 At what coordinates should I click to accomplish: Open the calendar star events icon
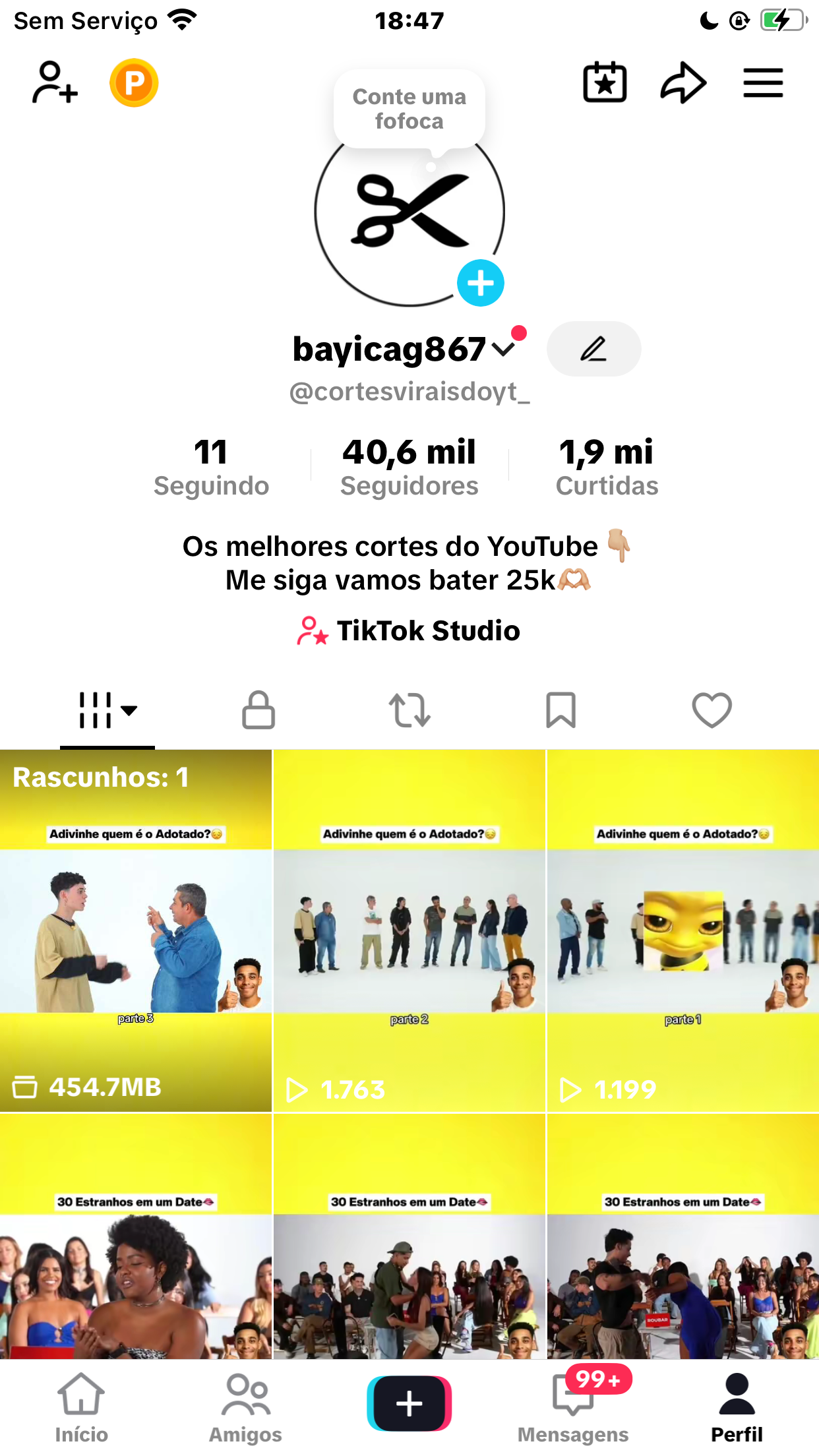pyautogui.click(x=604, y=82)
